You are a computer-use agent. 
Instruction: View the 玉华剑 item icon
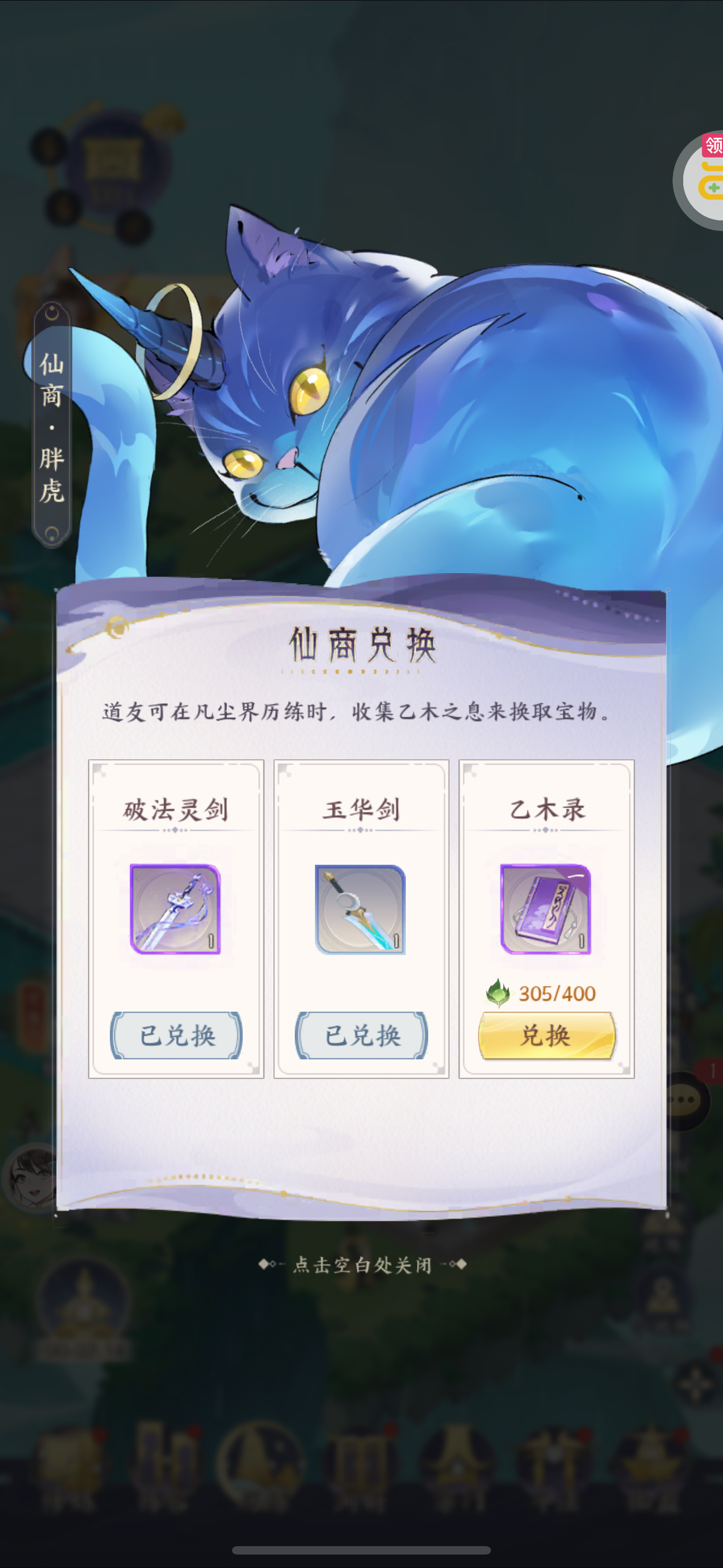(360, 909)
